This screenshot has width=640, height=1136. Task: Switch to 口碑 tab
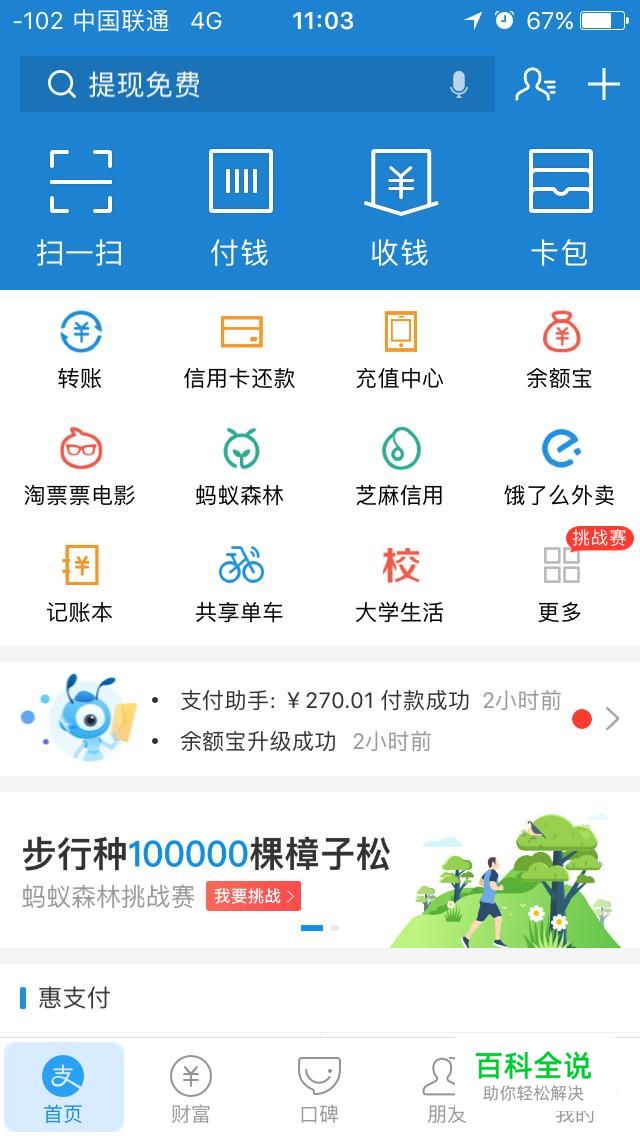319,1088
